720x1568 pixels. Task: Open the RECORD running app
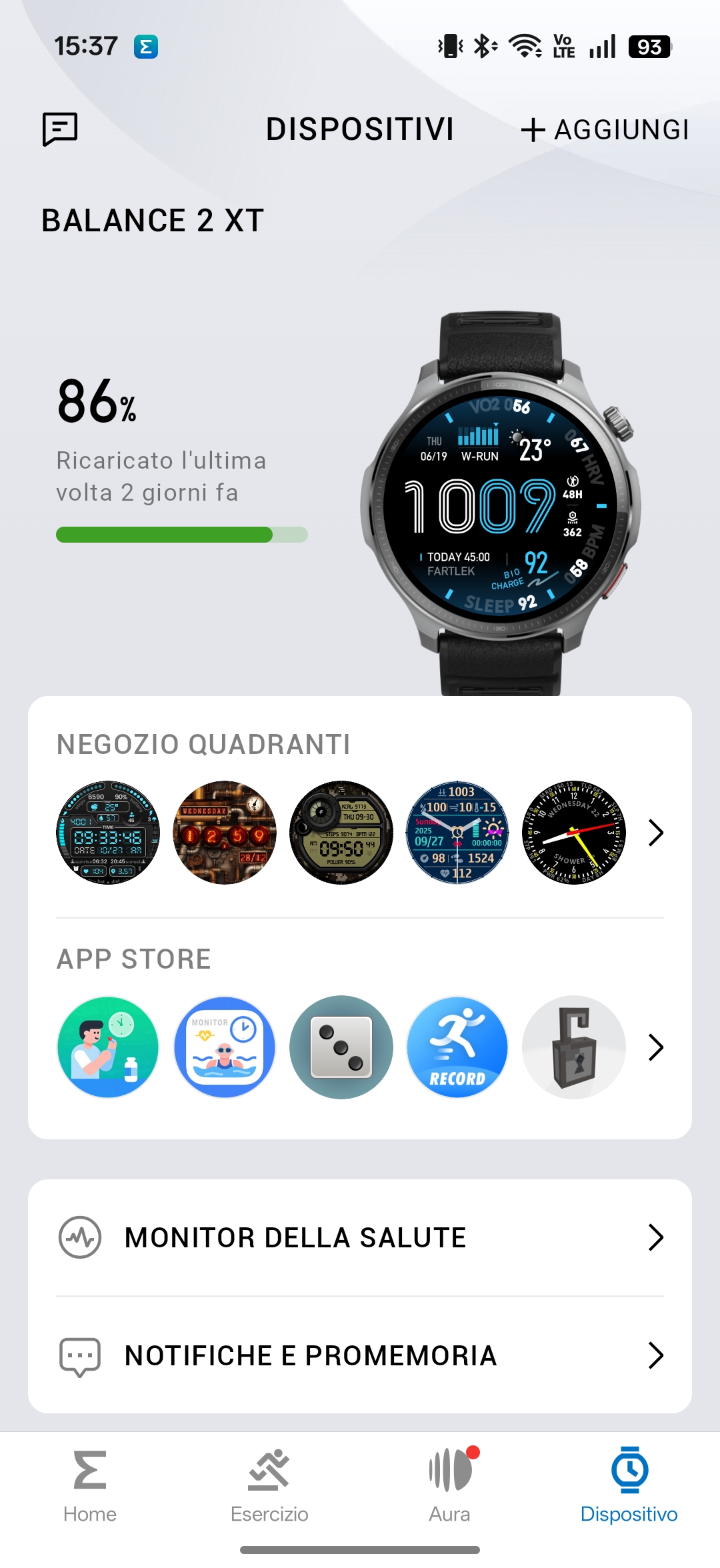[457, 1047]
